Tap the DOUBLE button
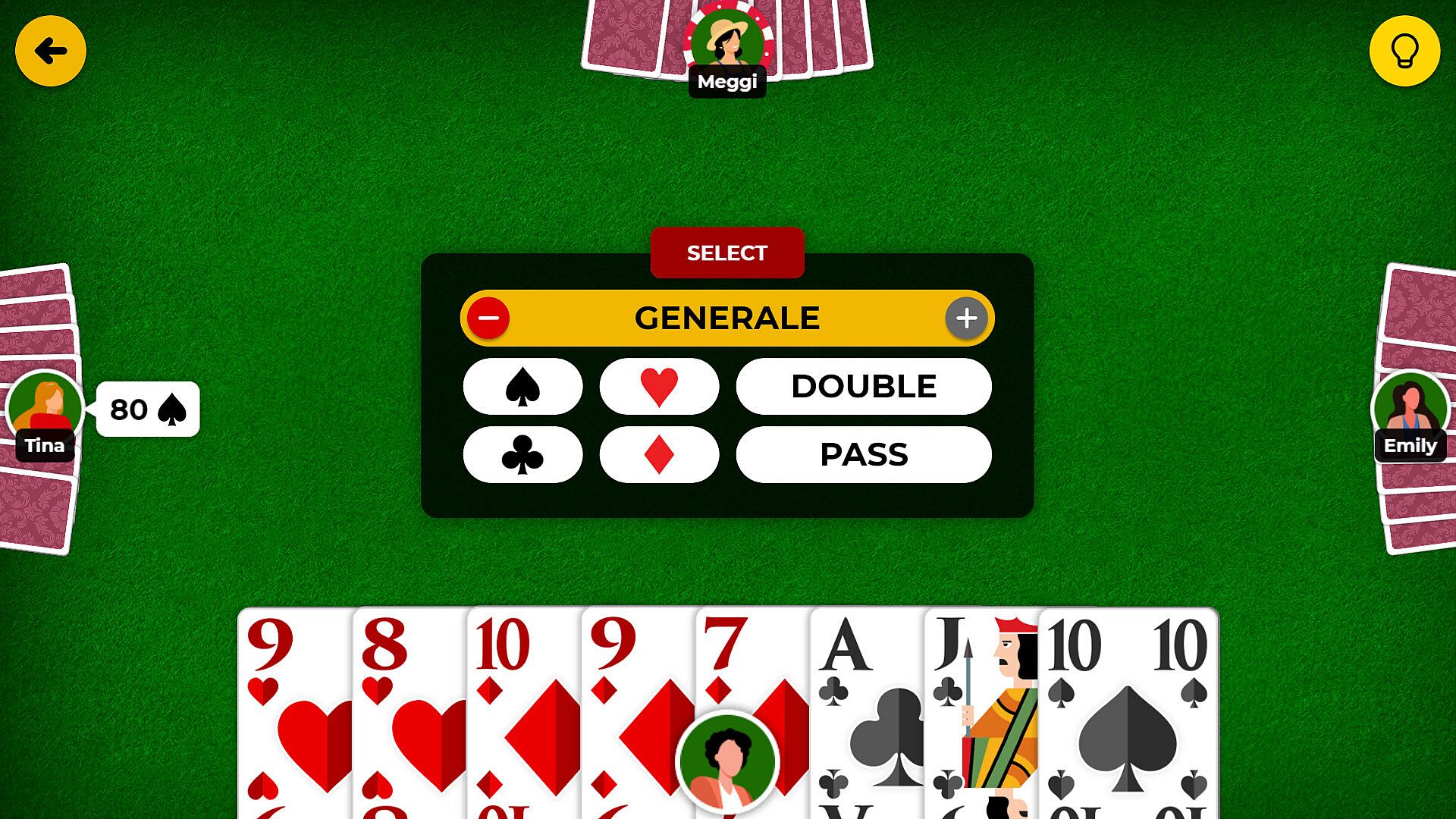Screen dimensions: 1456x819 point(864,387)
